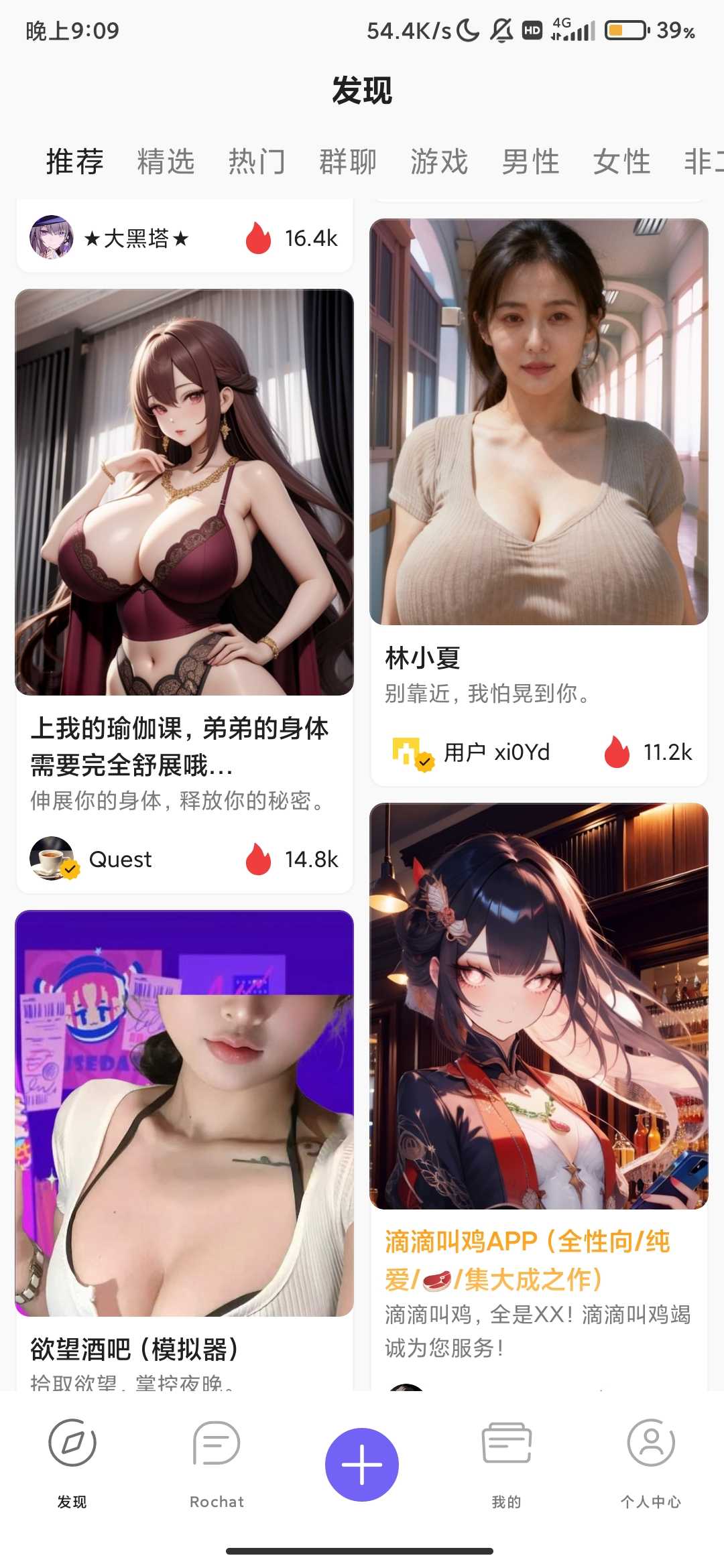The image size is (724, 1568).
Task: Open the 欲望酒吧 (模拟器) card
Action: click(184, 1112)
